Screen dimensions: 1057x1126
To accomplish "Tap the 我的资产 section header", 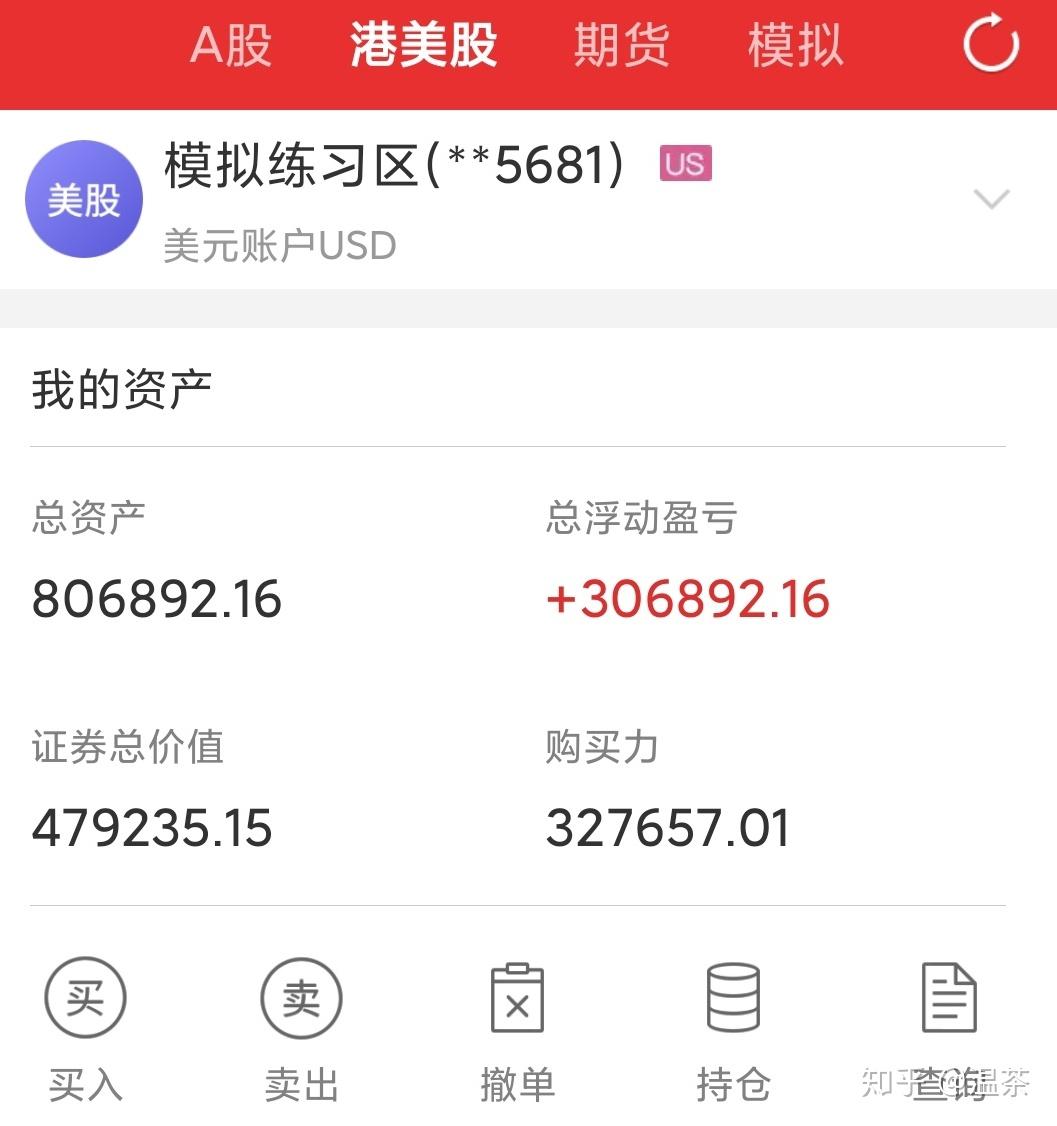I will coord(122,390).
